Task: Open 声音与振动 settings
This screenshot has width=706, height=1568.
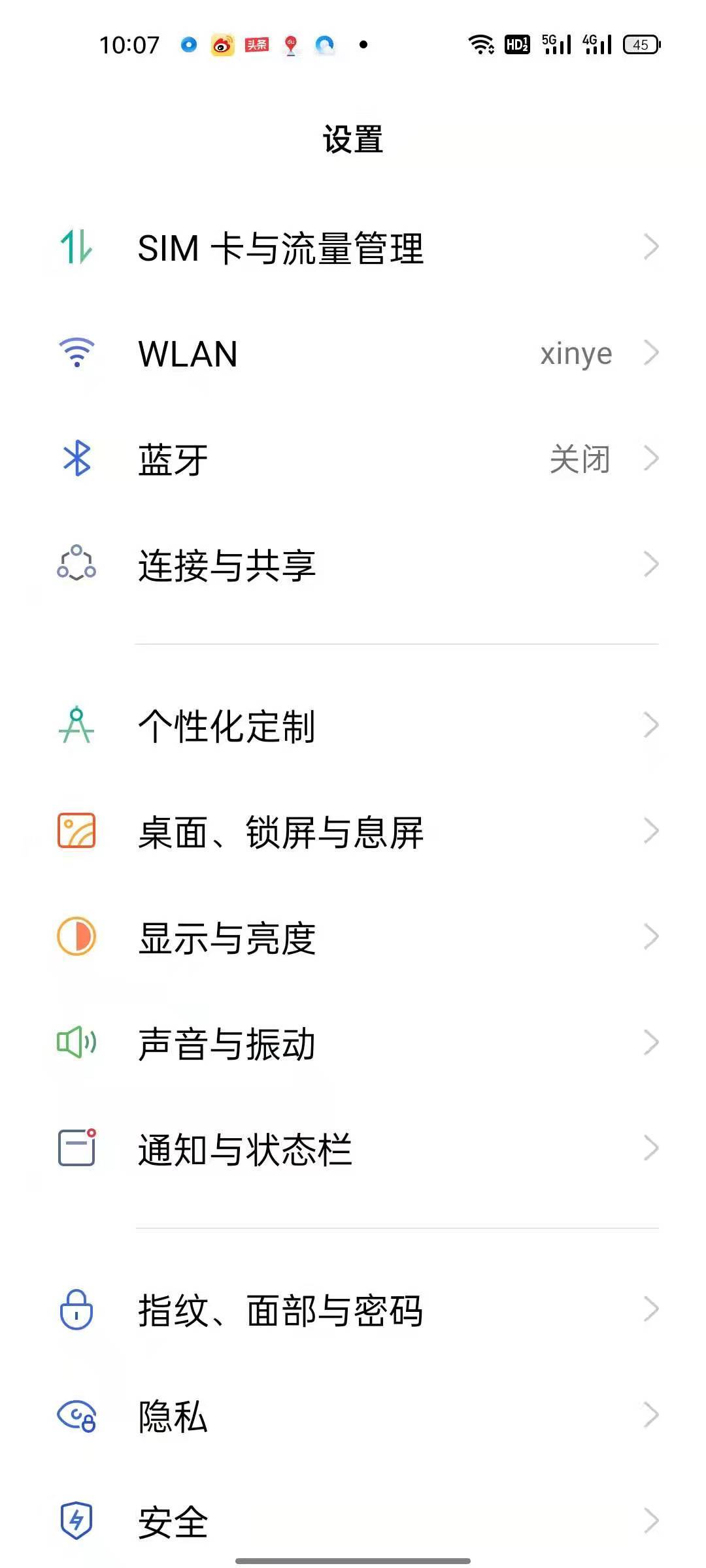Action: coord(227,1044)
